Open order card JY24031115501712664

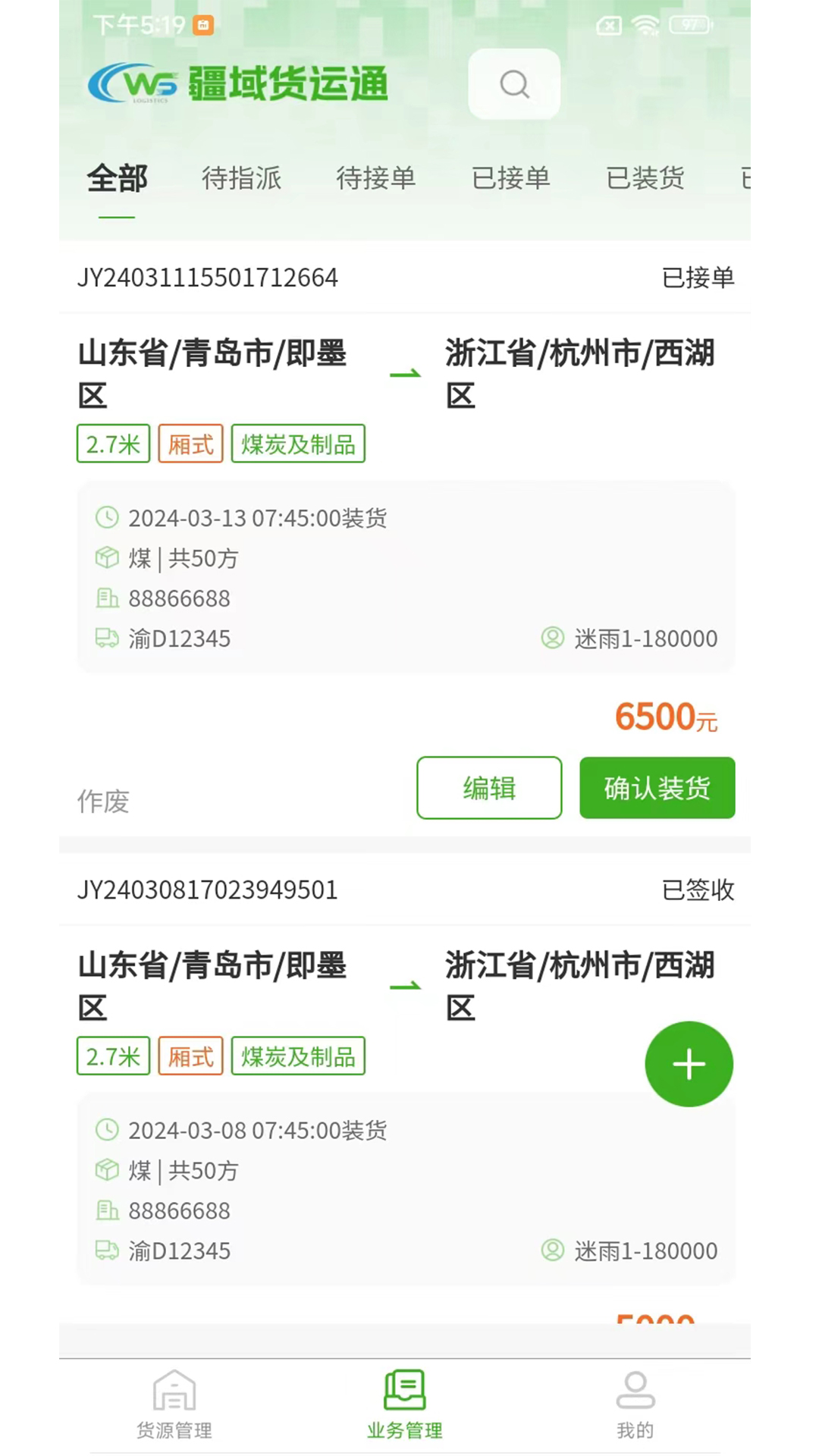coord(405,538)
